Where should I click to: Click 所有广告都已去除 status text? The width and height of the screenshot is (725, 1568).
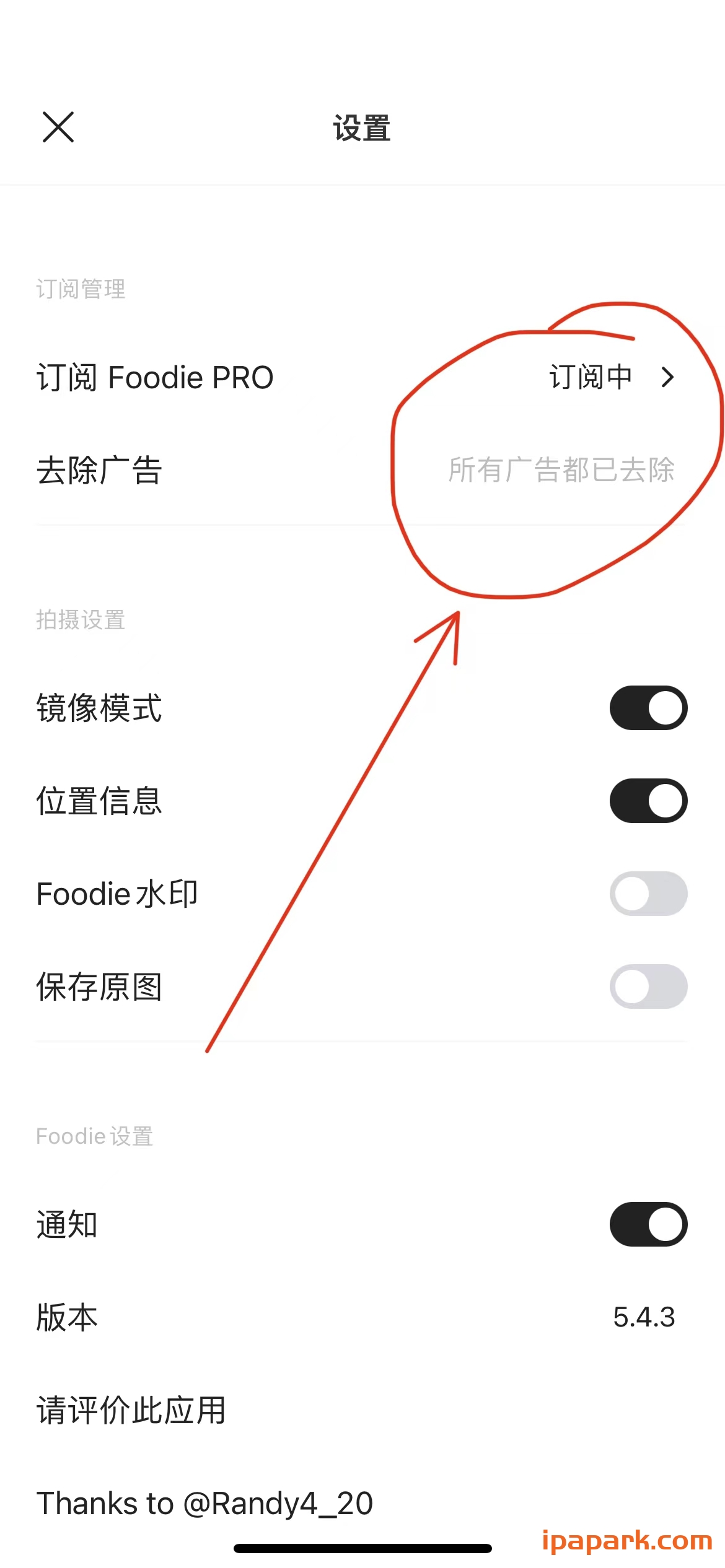tap(561, 471)
